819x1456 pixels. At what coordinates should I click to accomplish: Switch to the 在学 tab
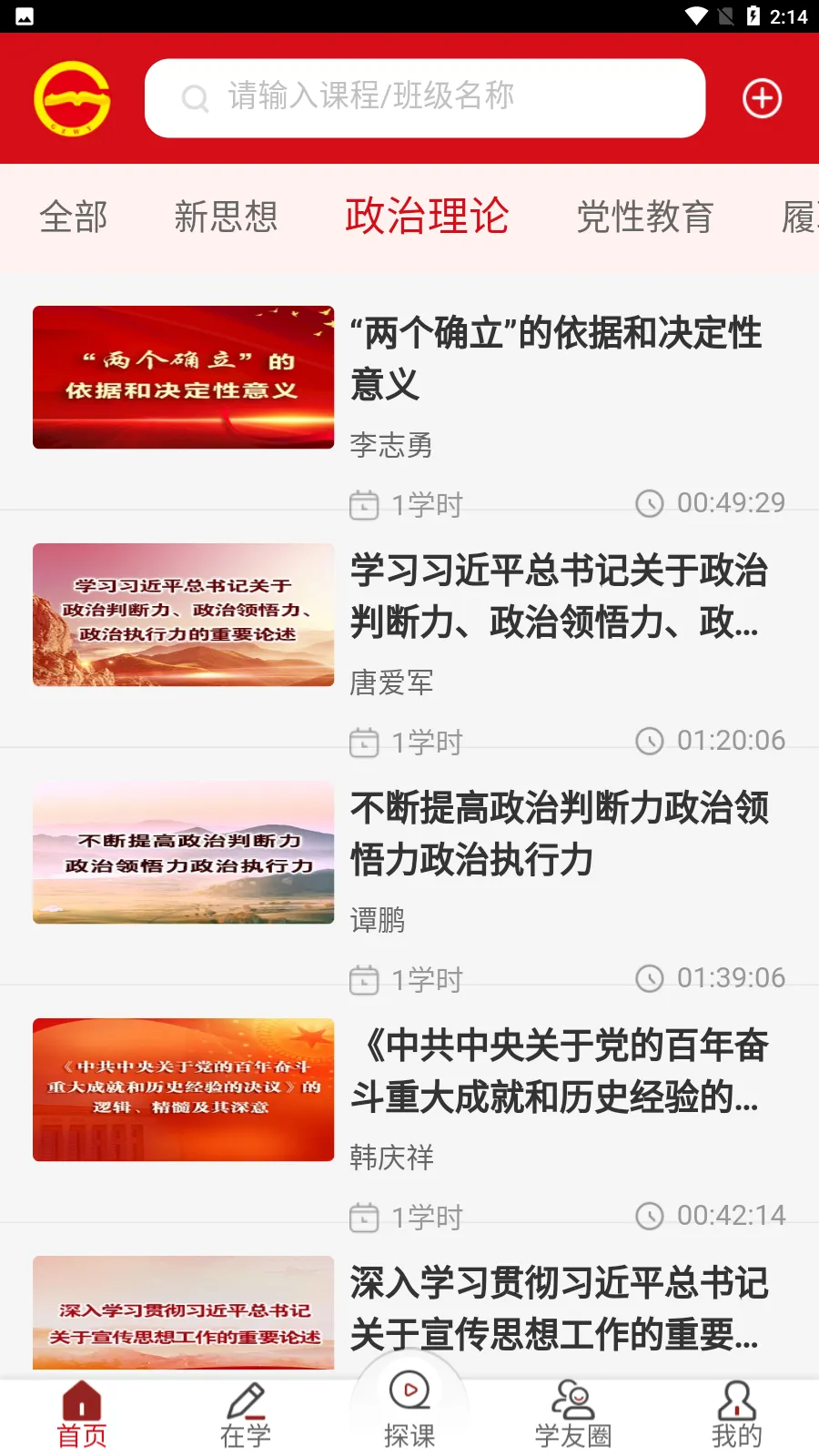[246, 1416]
